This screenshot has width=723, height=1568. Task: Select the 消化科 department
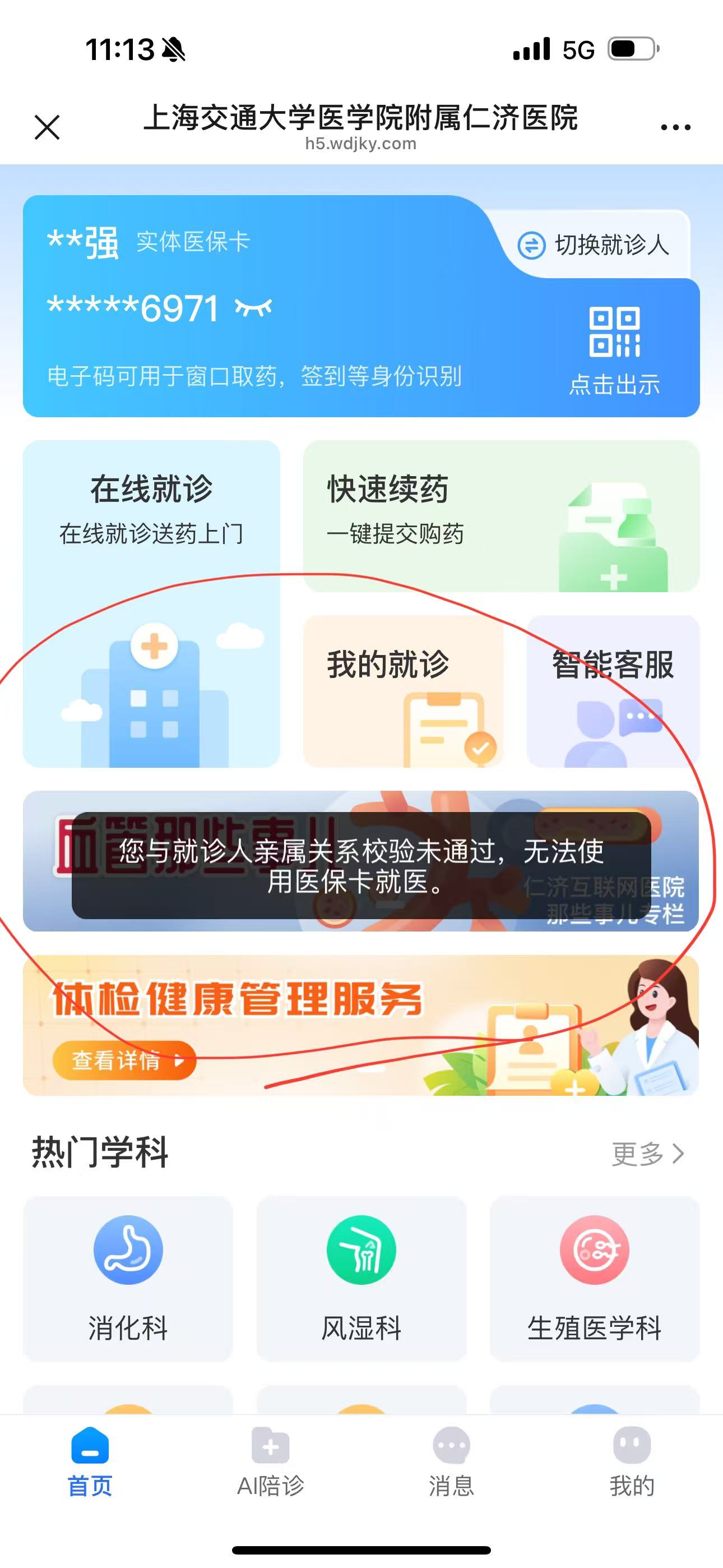coord(128,1278)
